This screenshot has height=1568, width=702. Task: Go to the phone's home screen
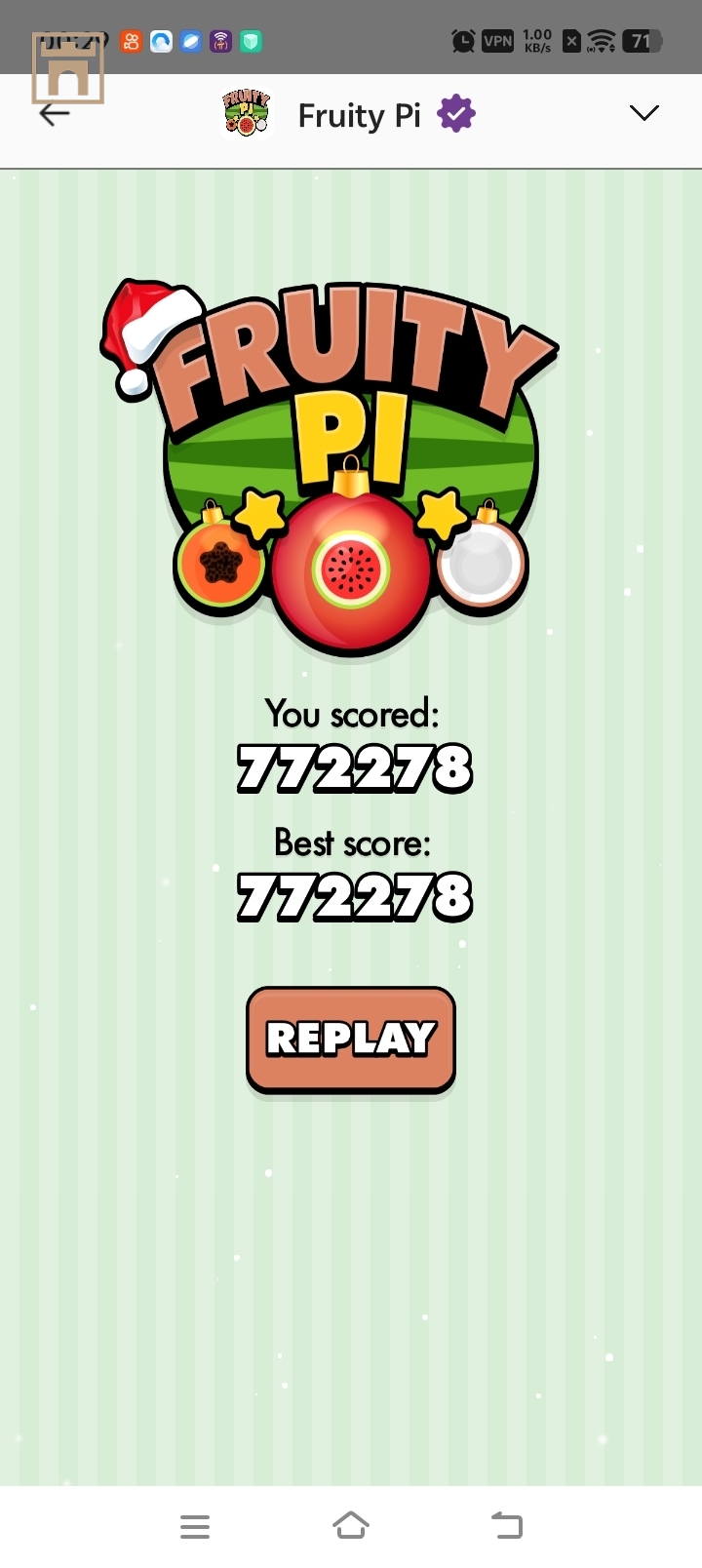pyautogui.click(x=351, y=1525)
